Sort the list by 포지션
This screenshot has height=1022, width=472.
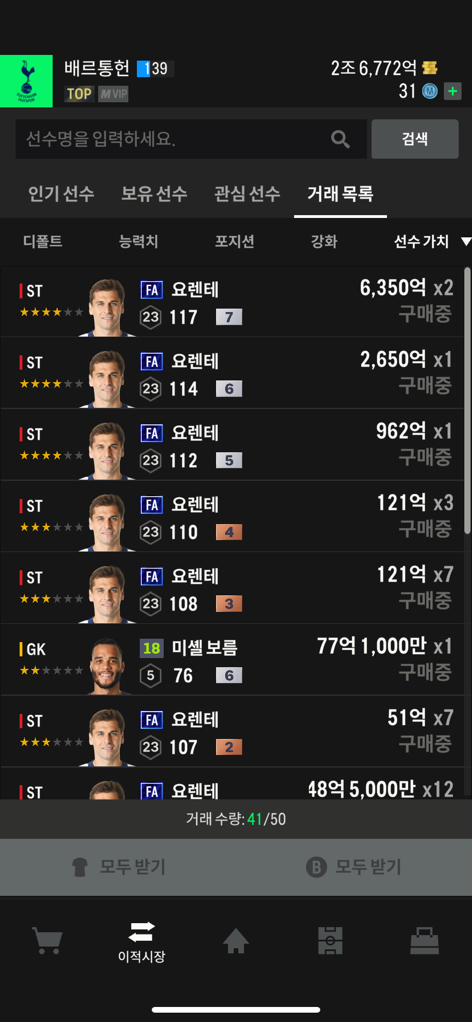pos(235,242)
